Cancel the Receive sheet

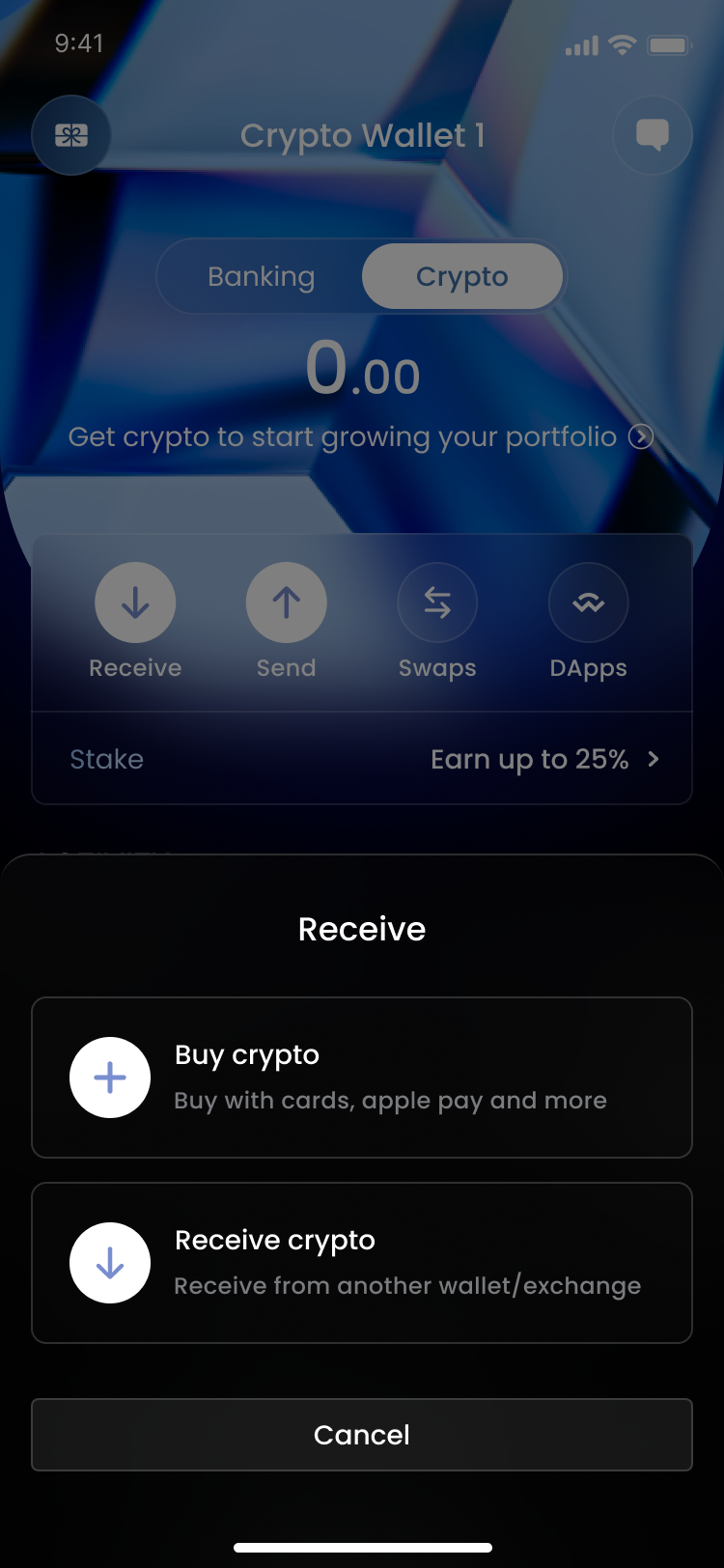(361, 1434)
